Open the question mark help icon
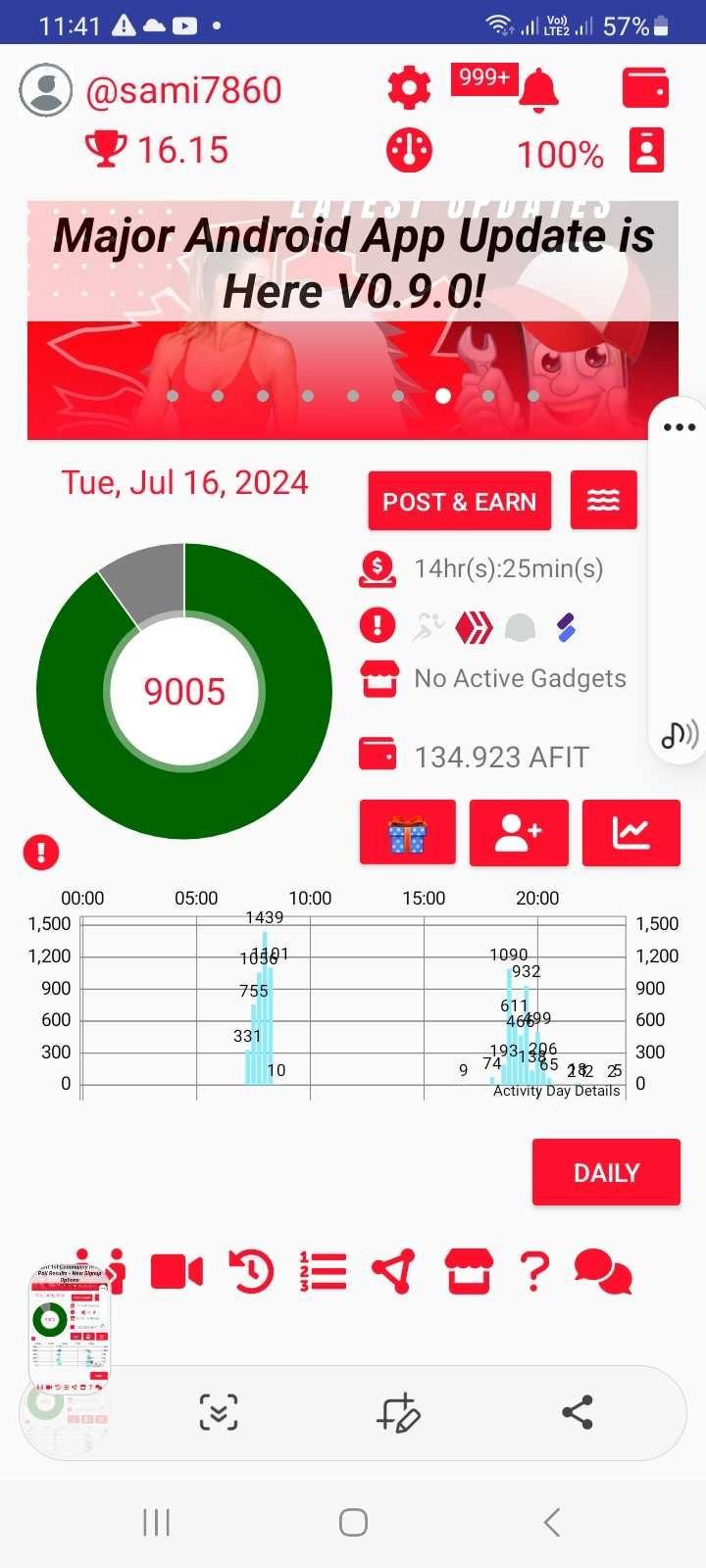 point(534,1272)
